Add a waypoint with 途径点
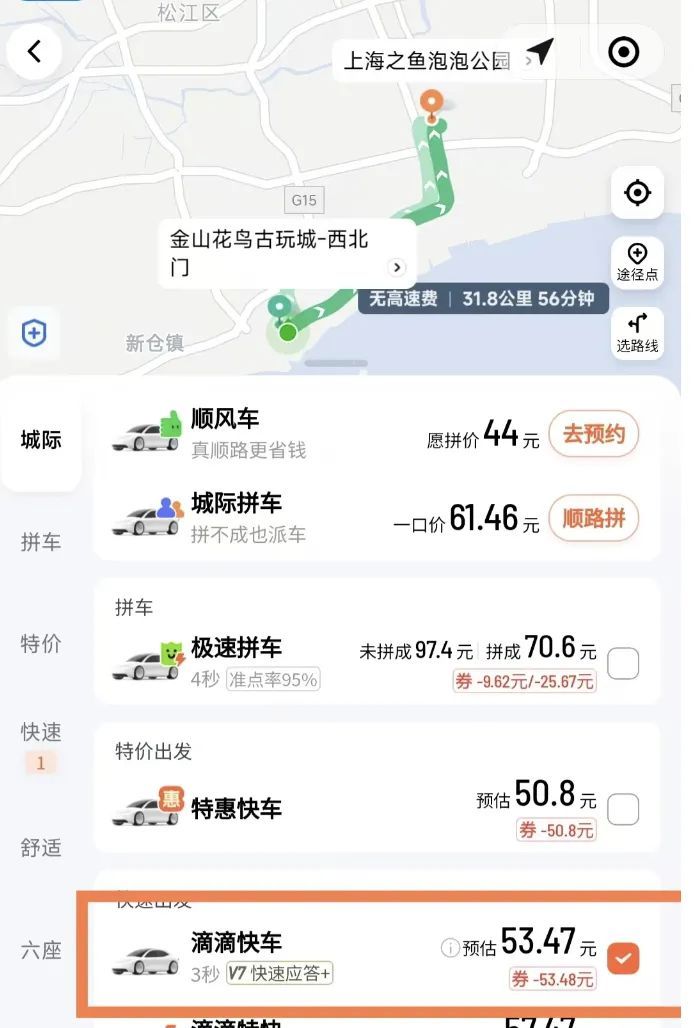Viewport: 694px width, 1028px height. 637,262
